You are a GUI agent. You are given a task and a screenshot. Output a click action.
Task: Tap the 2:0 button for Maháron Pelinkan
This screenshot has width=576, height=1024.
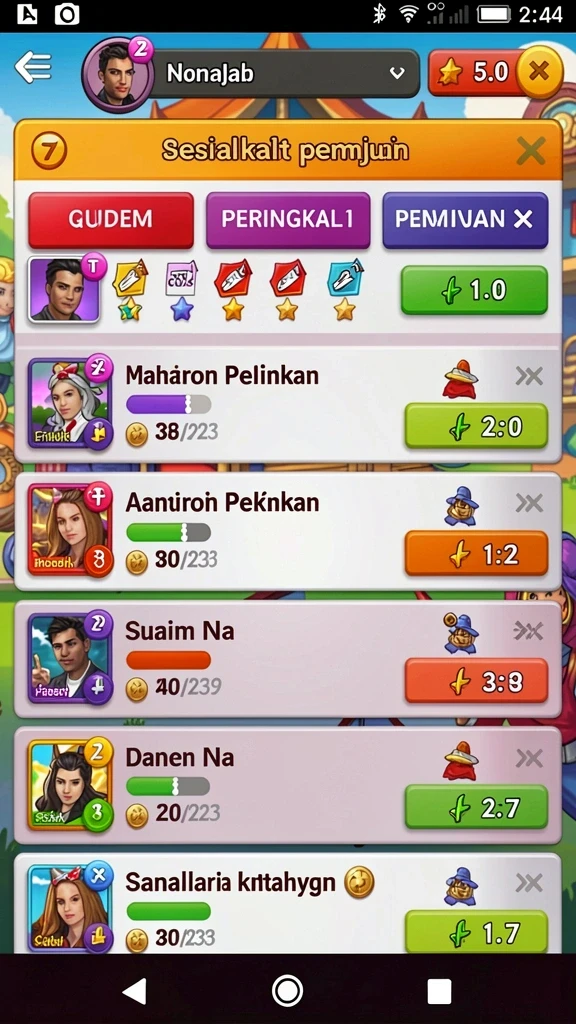pyautogui.click(x=476, y=426)
